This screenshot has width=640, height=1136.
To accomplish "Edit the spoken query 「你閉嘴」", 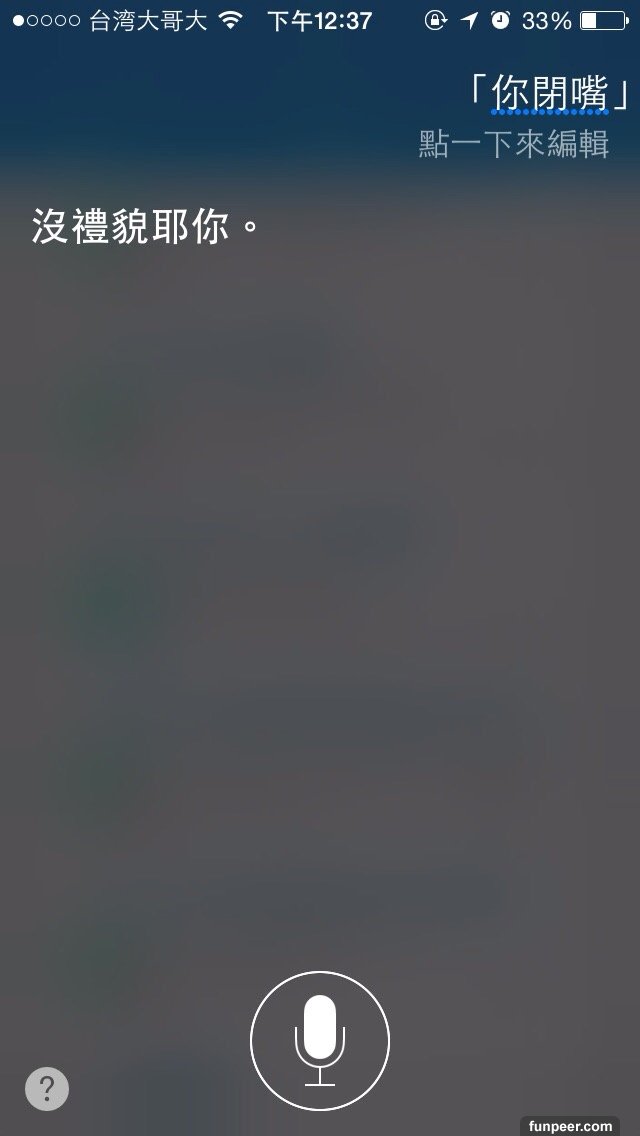I will 550,95.
